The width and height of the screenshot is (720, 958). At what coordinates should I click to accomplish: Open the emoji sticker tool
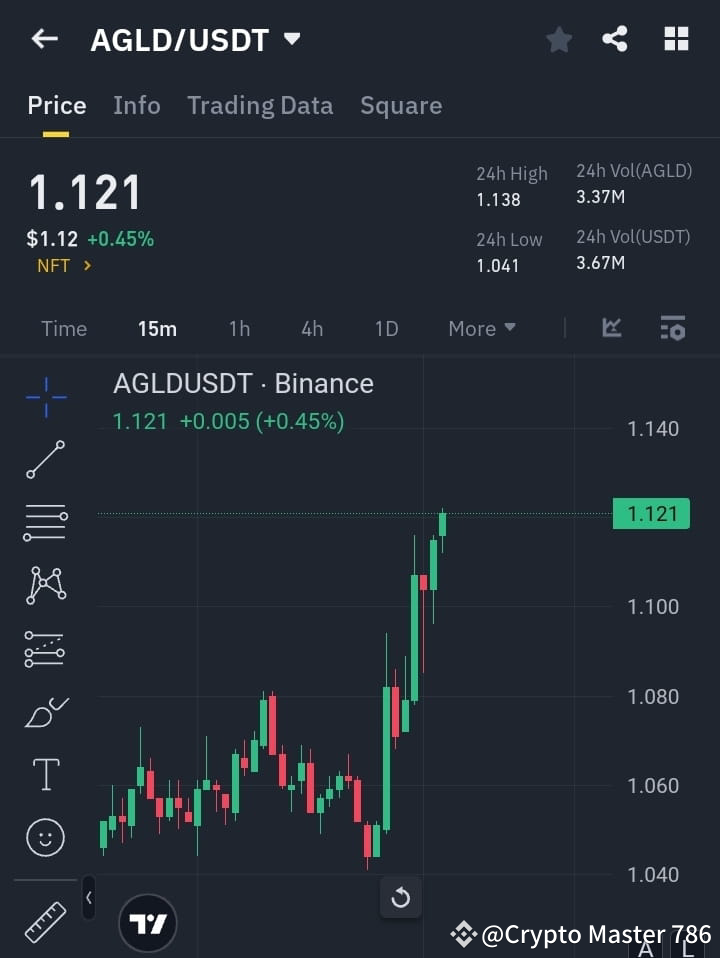45,837
